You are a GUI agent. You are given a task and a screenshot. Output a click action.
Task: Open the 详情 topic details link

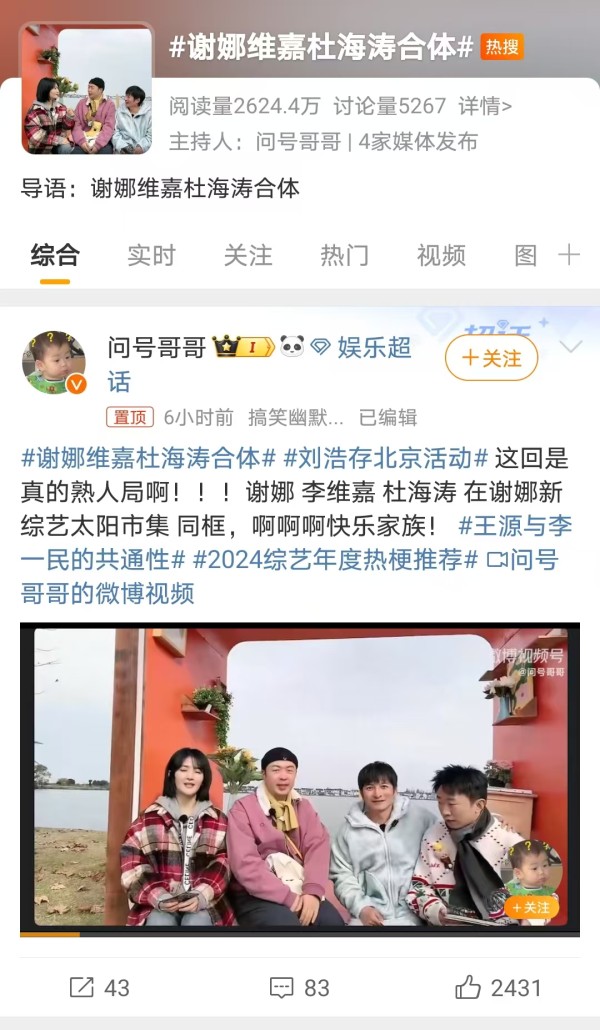(x=485, y=105)
